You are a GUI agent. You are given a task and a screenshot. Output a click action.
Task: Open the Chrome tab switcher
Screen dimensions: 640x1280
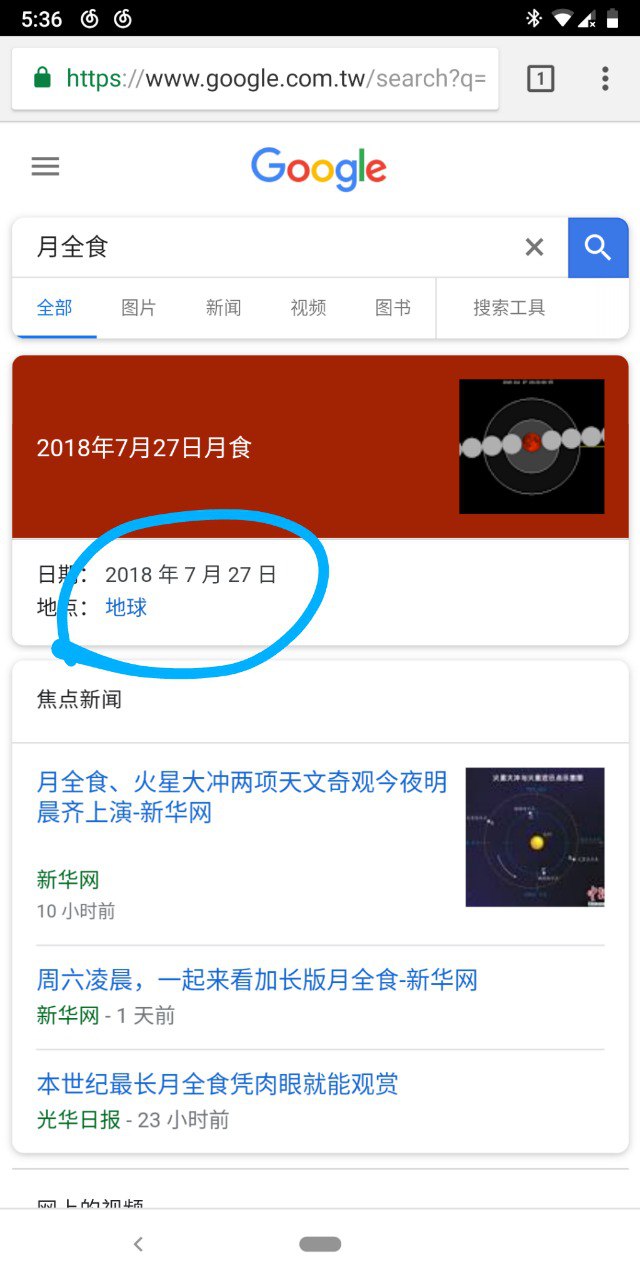click(x=540, y=78)
